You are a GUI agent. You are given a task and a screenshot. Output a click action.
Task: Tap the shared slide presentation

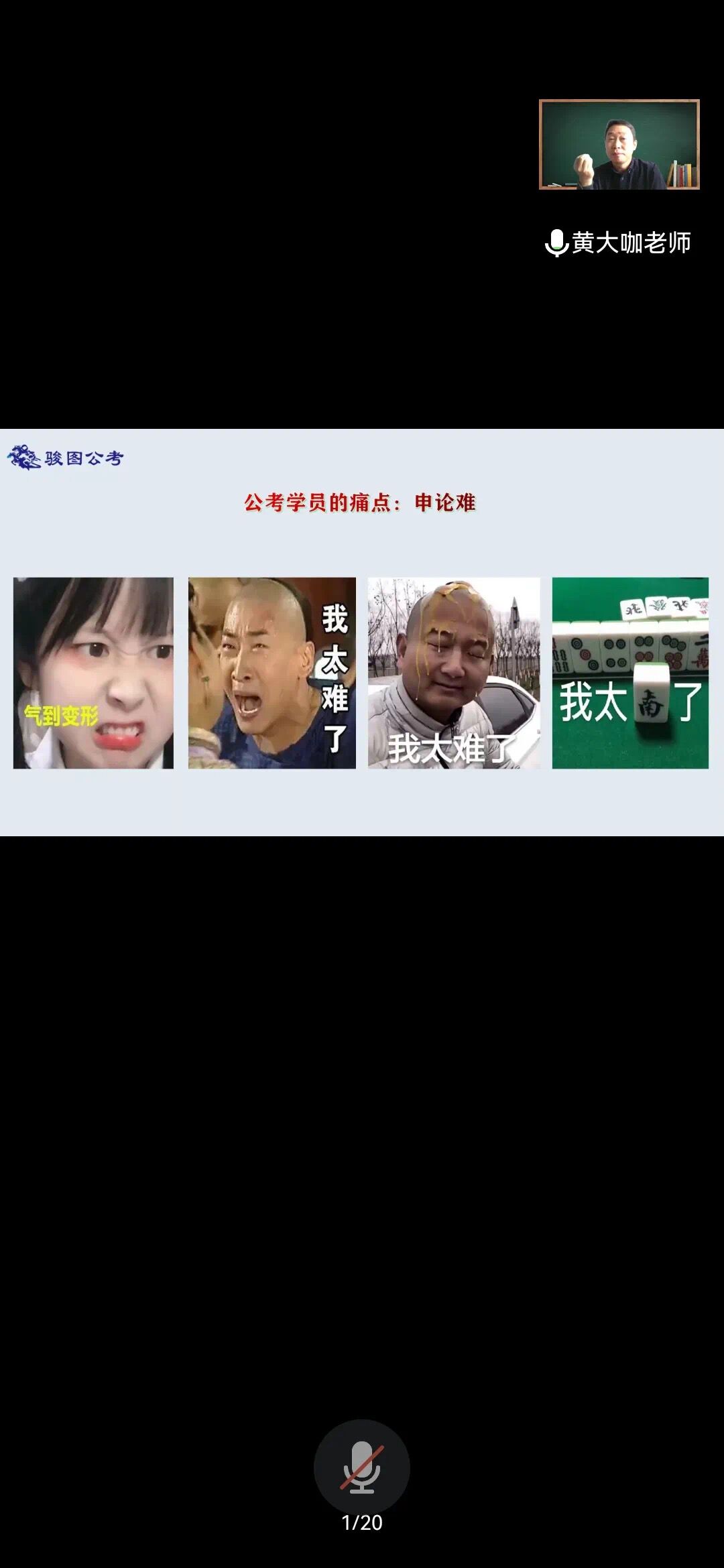(362, 632)
